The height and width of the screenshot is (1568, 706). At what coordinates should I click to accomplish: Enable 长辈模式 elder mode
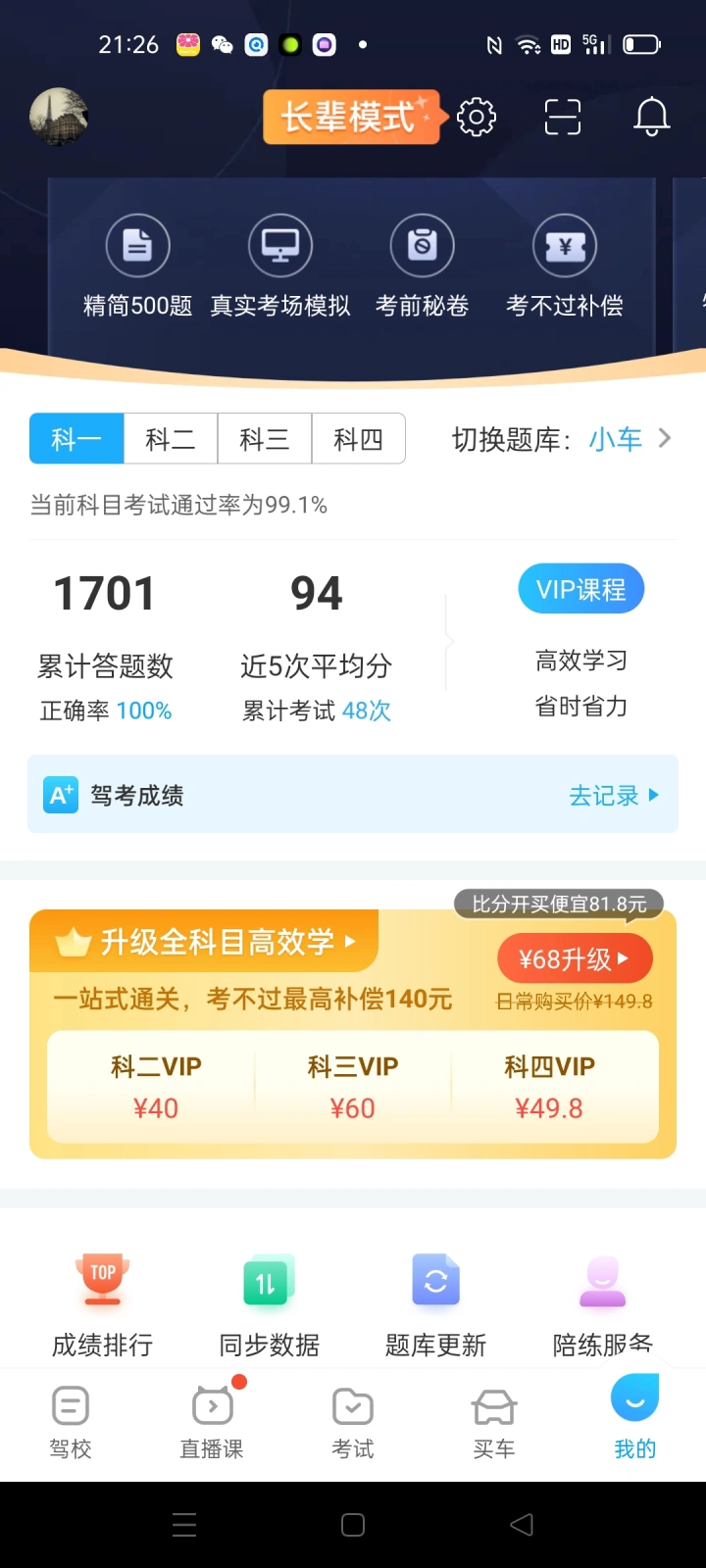tap(352, 118)
